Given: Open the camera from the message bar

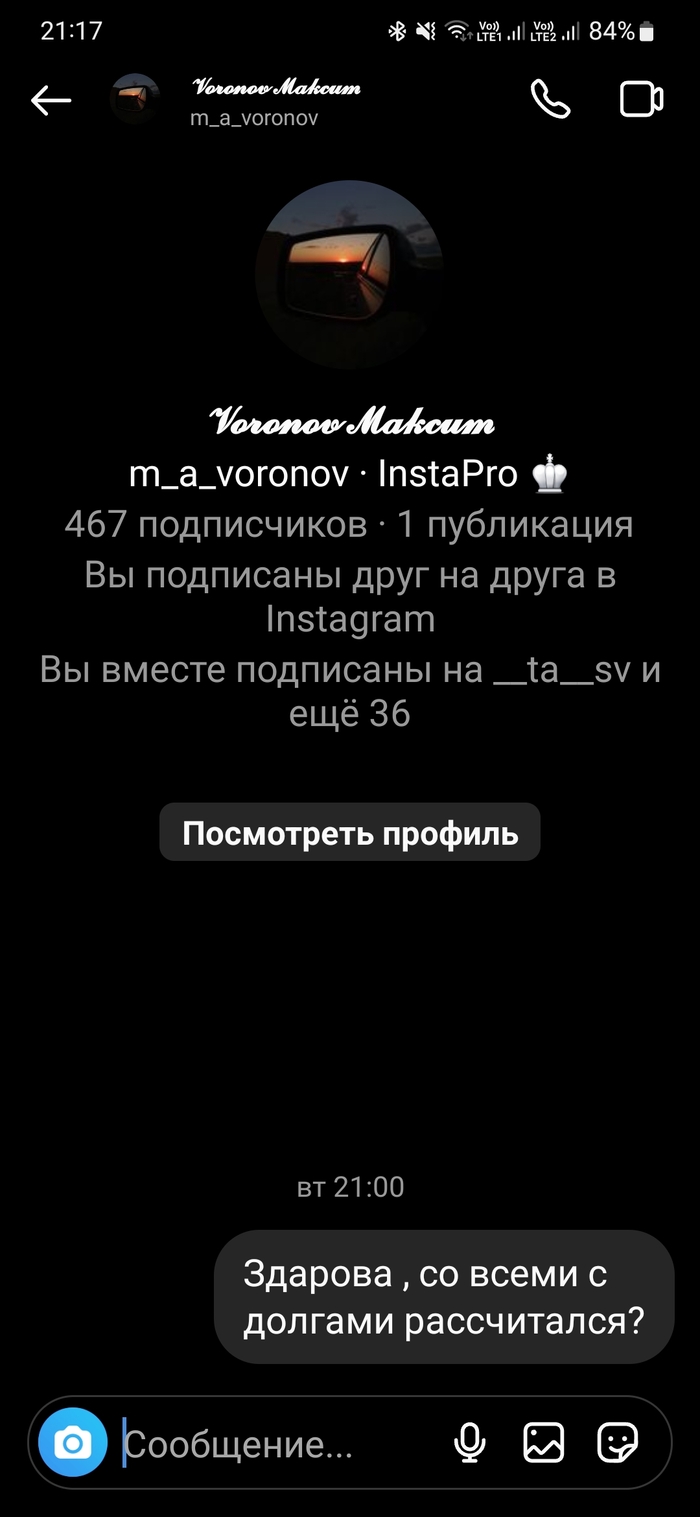Looking at the screenshot, I should tap(72, 1442).
